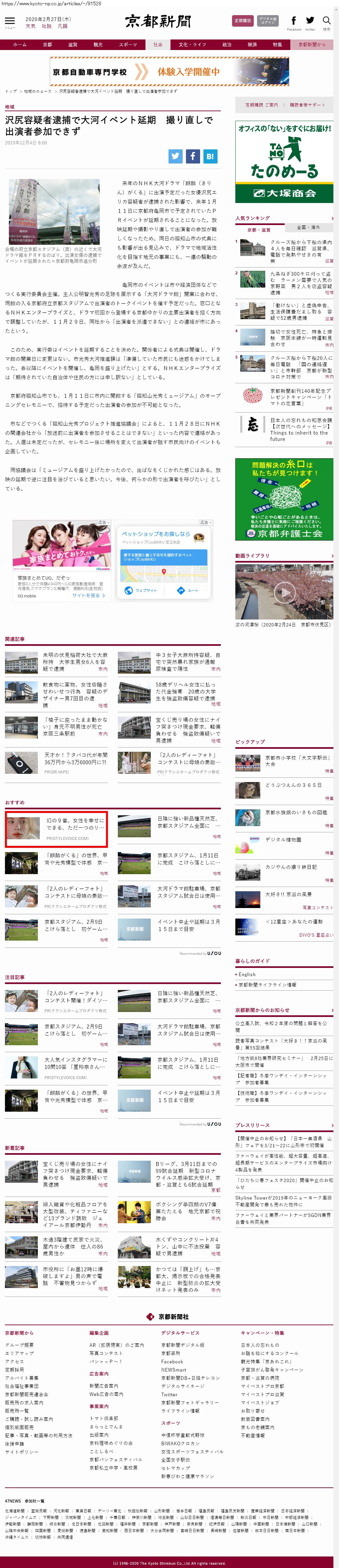This screenshot has width=339, height=1568.
Task: Tap ウェブサイト in the pet shop ad
Action: (x=142, y=591)
